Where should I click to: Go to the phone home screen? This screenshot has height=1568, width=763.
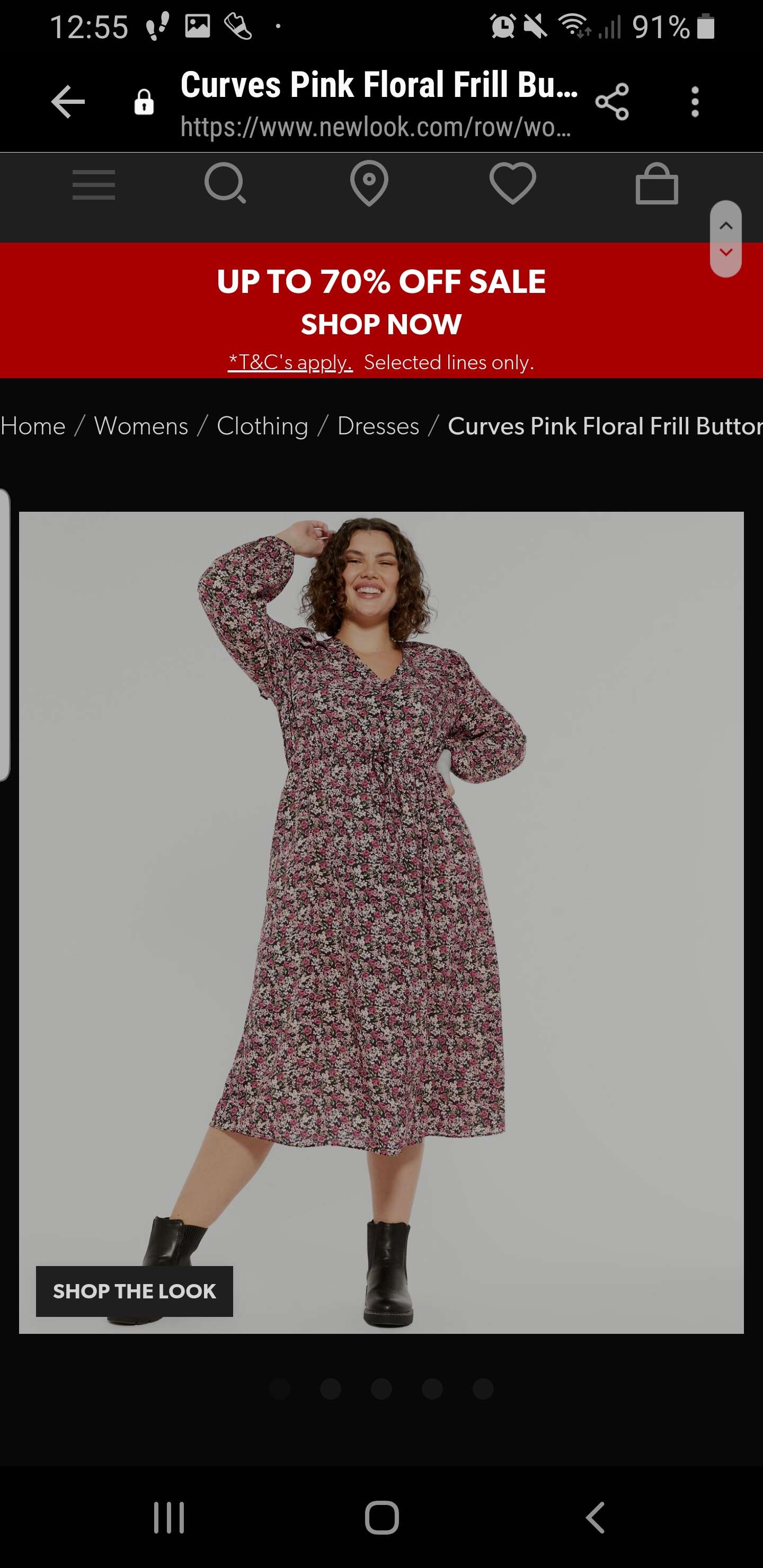(x=382, y=1518)
